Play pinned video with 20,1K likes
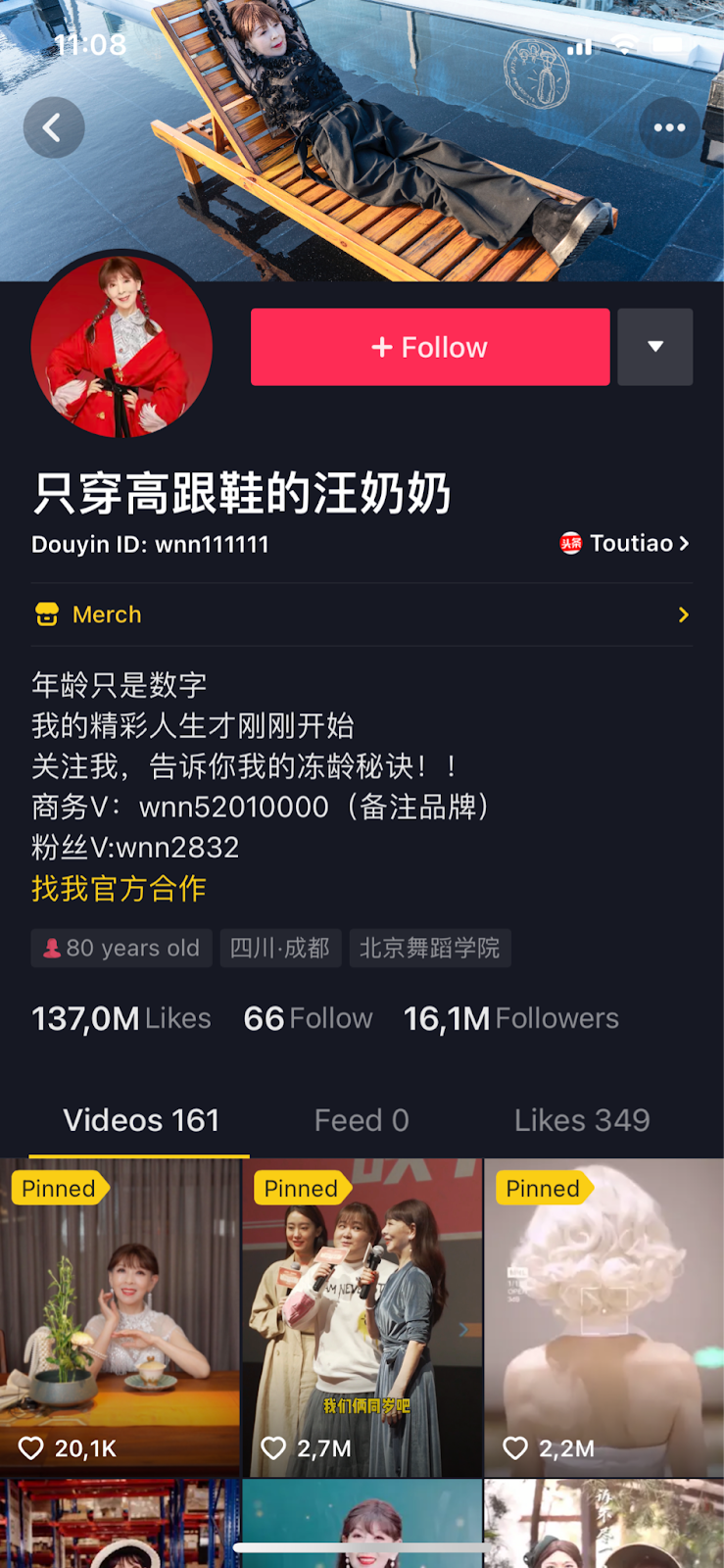The height and width of the screenshot is (1568, 724). 120,1318
